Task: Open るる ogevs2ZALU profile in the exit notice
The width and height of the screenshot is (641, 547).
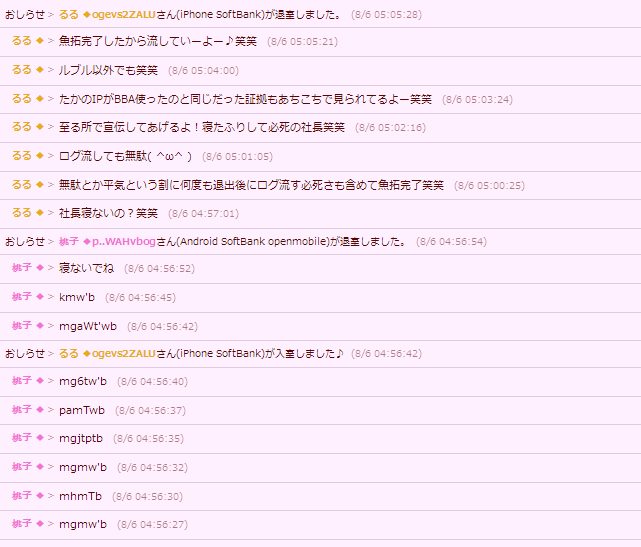Action: pos(69,14)
